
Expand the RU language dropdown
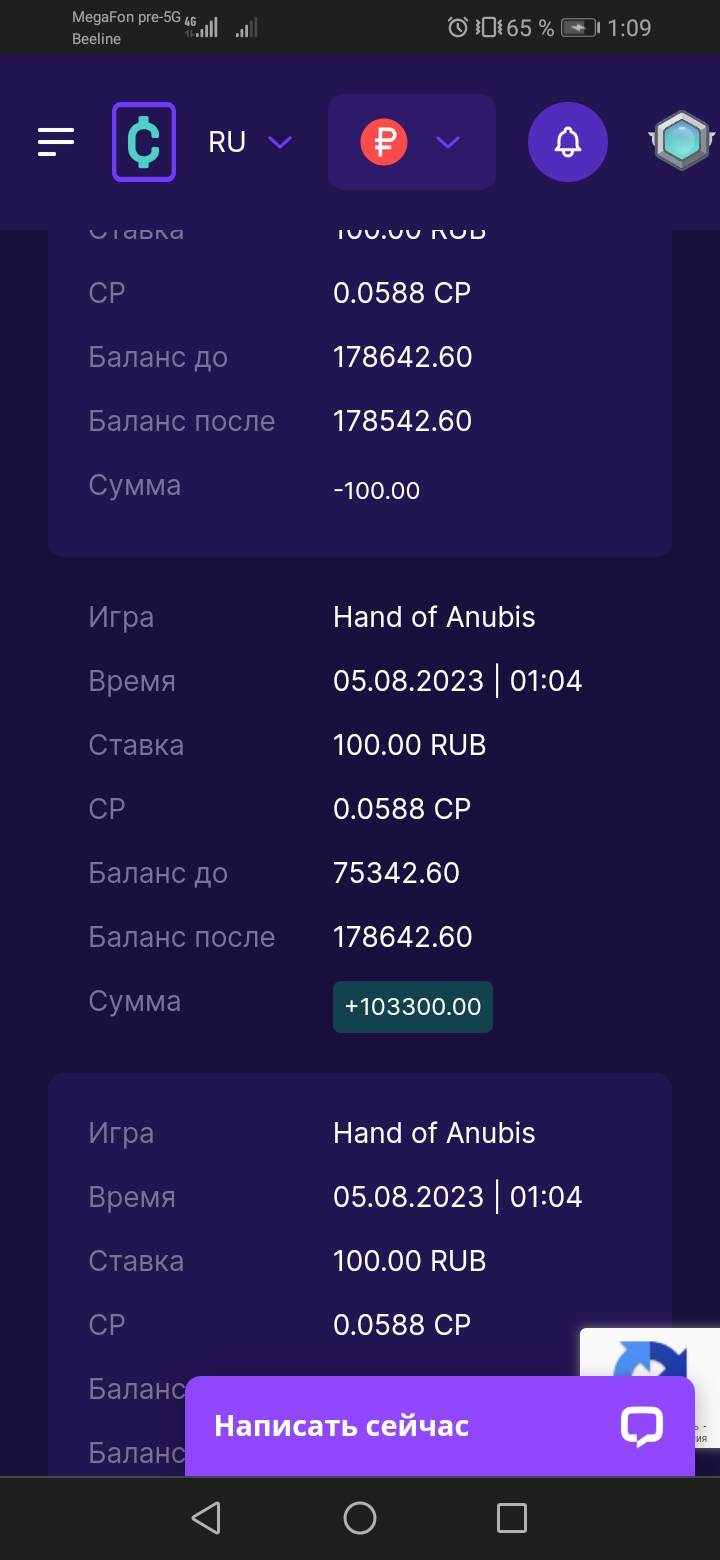[250, 142]
